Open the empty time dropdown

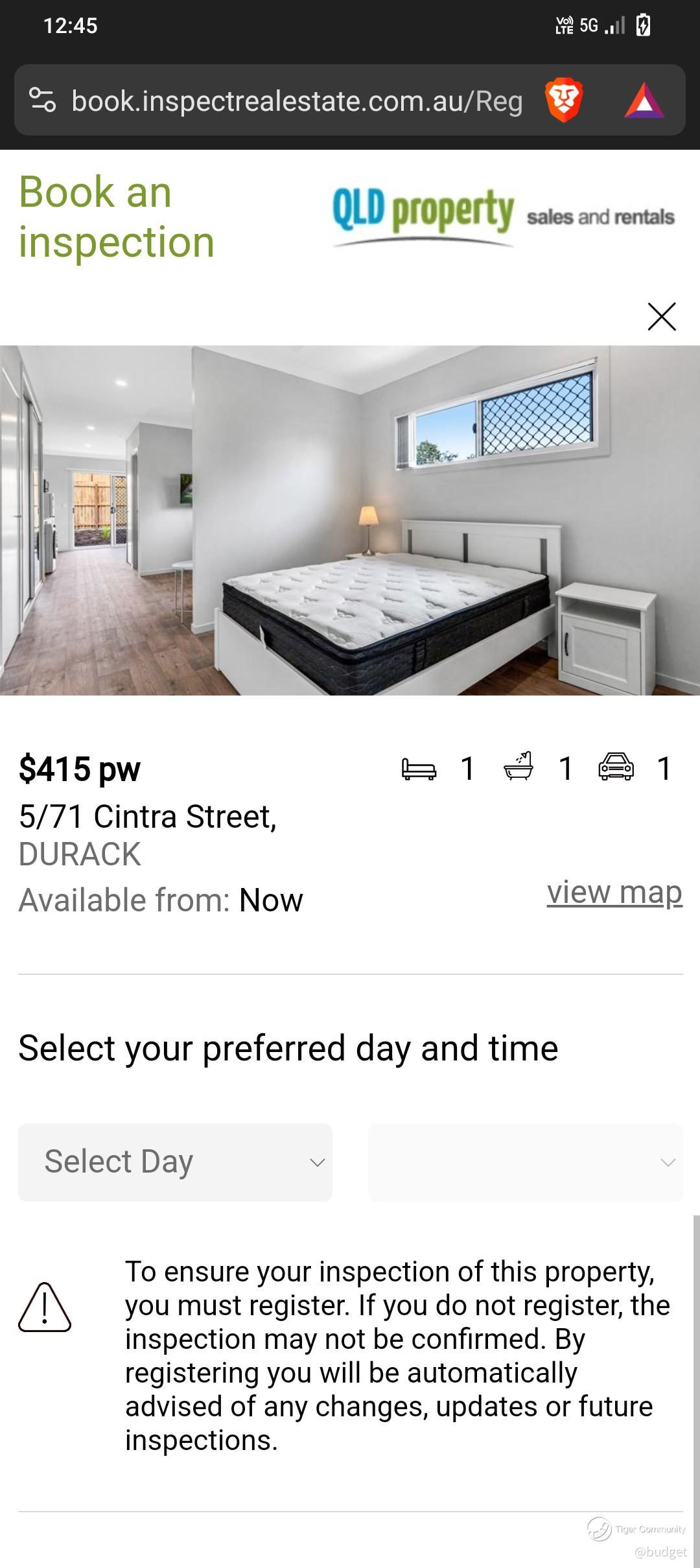click(525, 1162)
